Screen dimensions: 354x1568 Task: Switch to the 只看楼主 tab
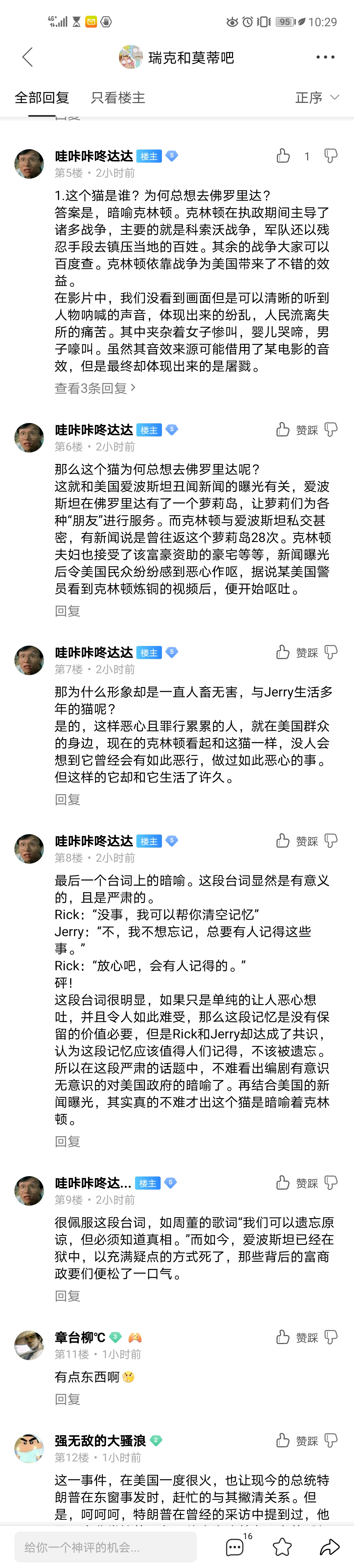(118, 97)
